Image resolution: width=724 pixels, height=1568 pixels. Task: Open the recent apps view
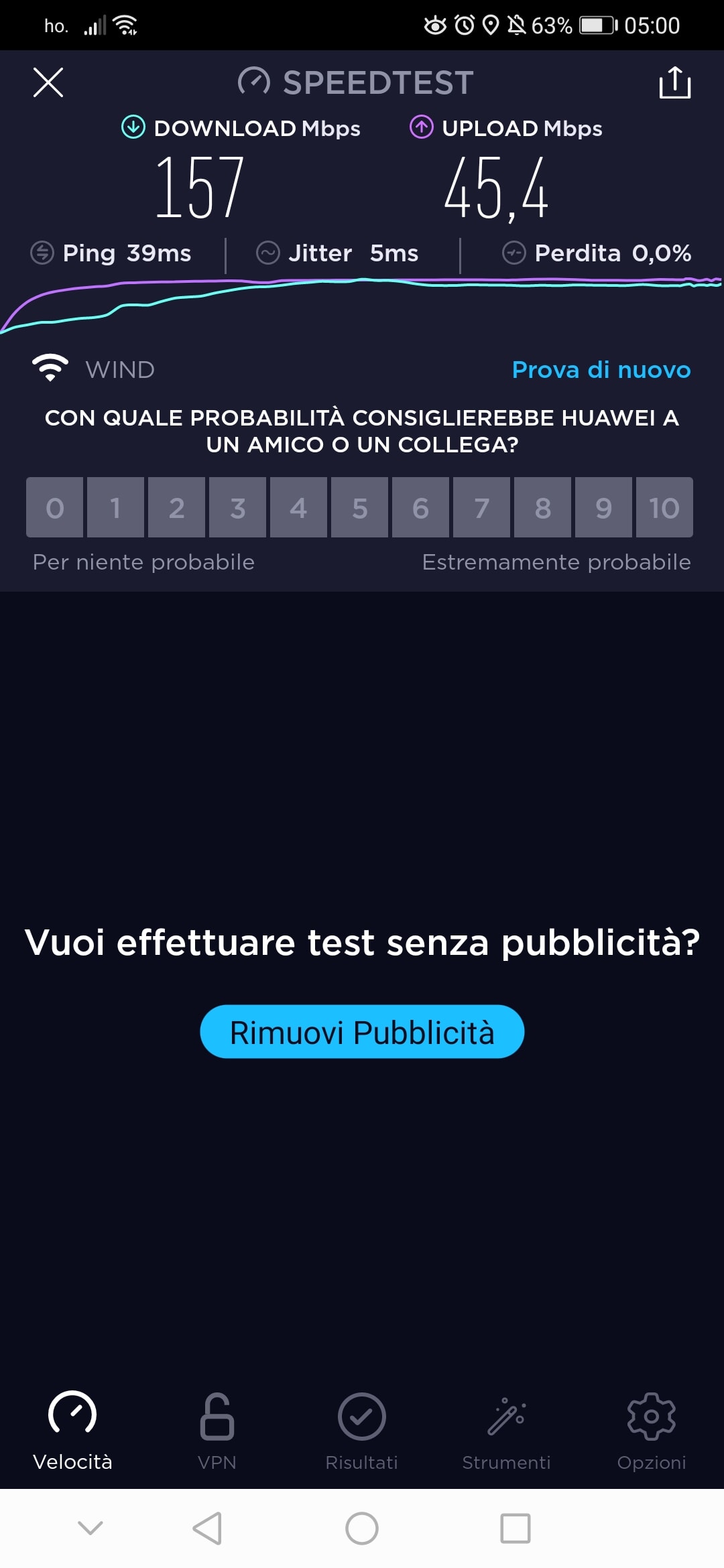point(516,1528)
